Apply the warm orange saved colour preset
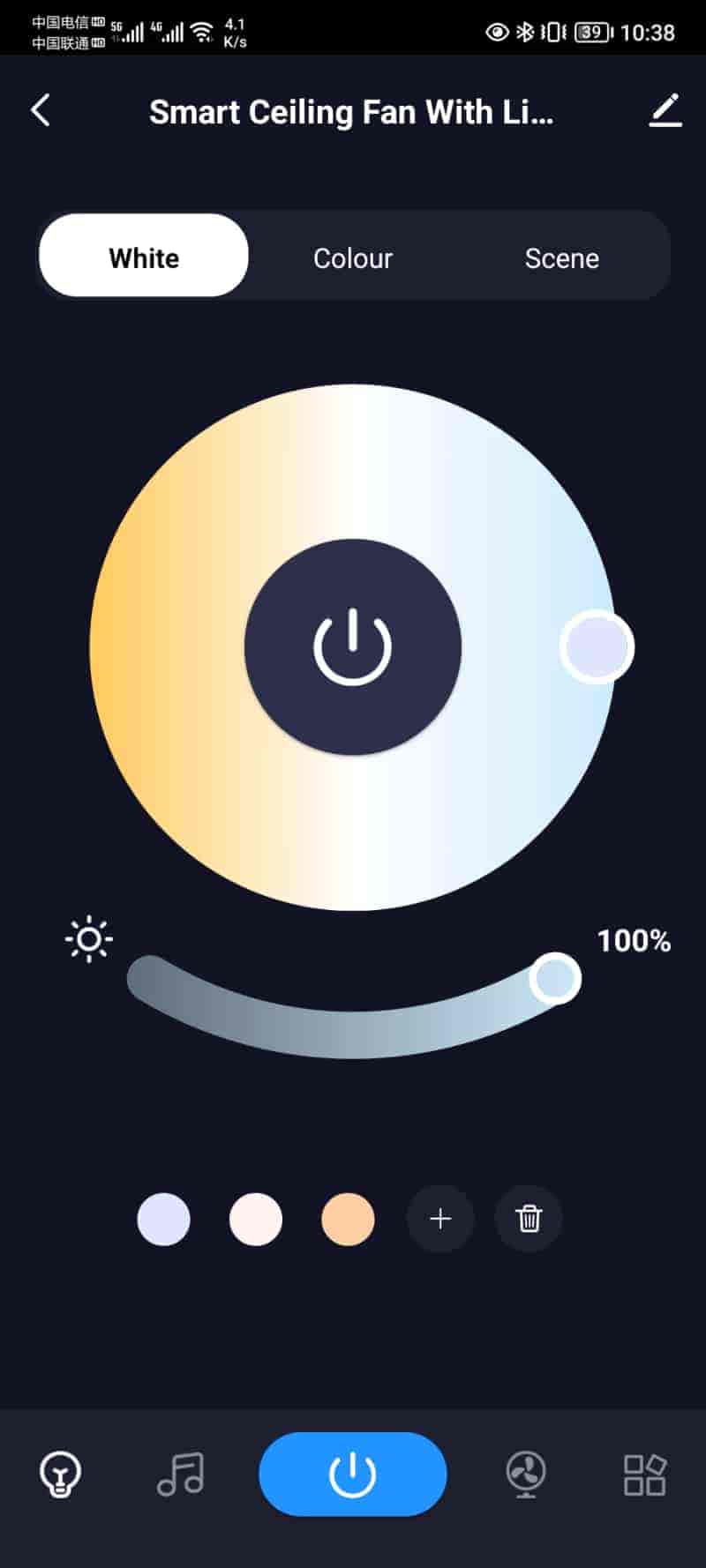Screen dimensions: 706x1568 [348, 1219]
